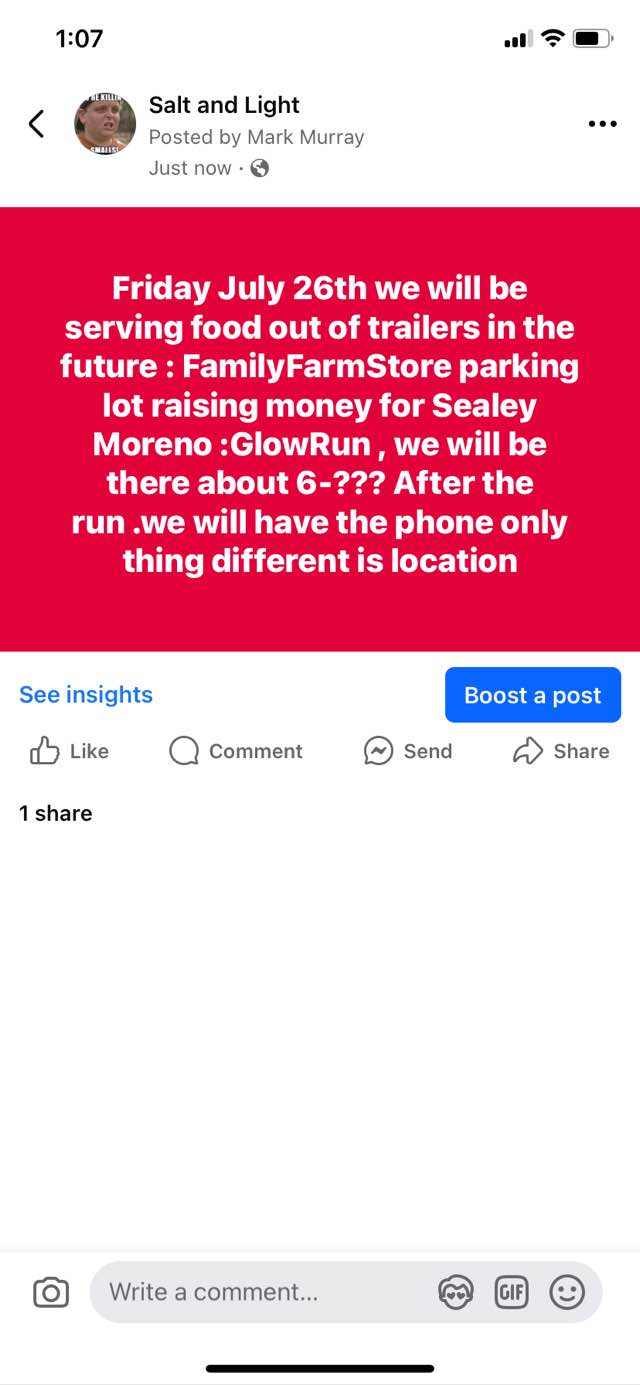Send this post via Messenger
Image resolution: width=640 pixels, height=1385 pixels.
[407, 751]
